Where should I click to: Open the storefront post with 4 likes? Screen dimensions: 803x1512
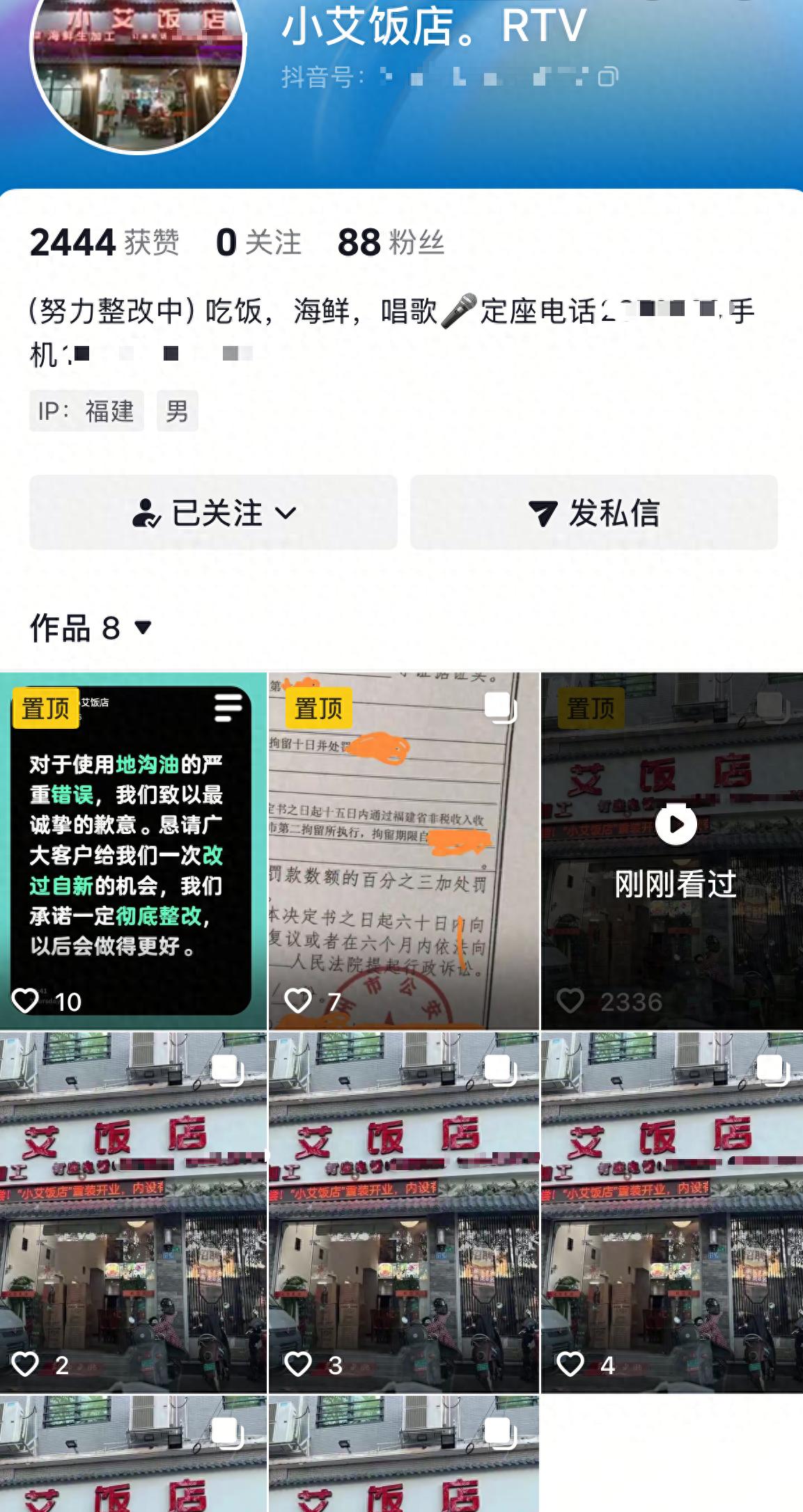point(672,1211)
